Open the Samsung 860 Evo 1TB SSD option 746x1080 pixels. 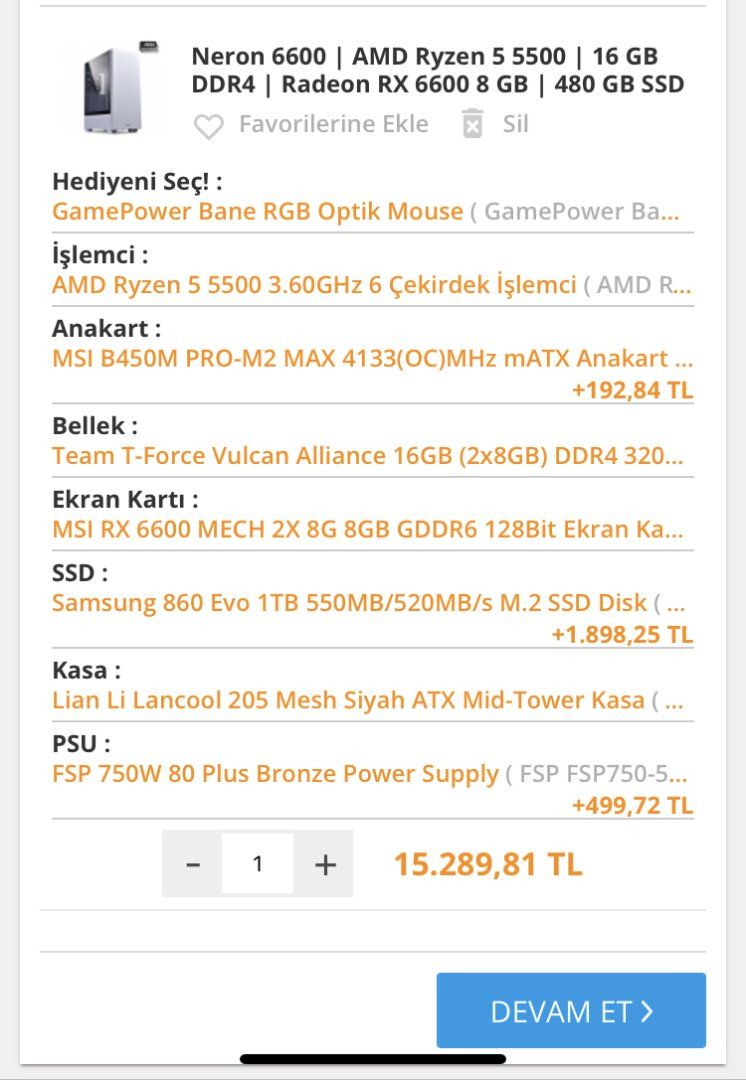click(350, 603)
